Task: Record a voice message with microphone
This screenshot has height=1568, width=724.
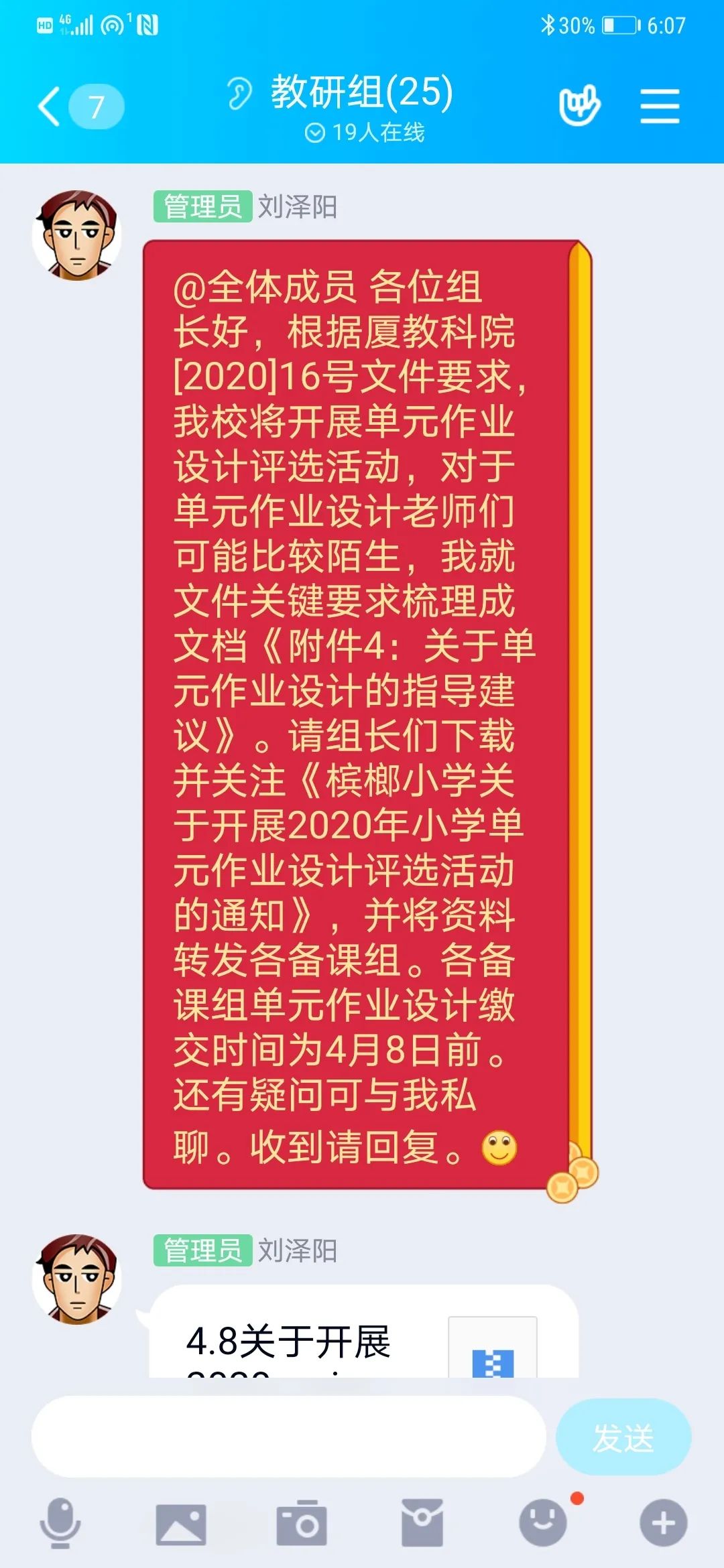Action: tap(60, 1523)
